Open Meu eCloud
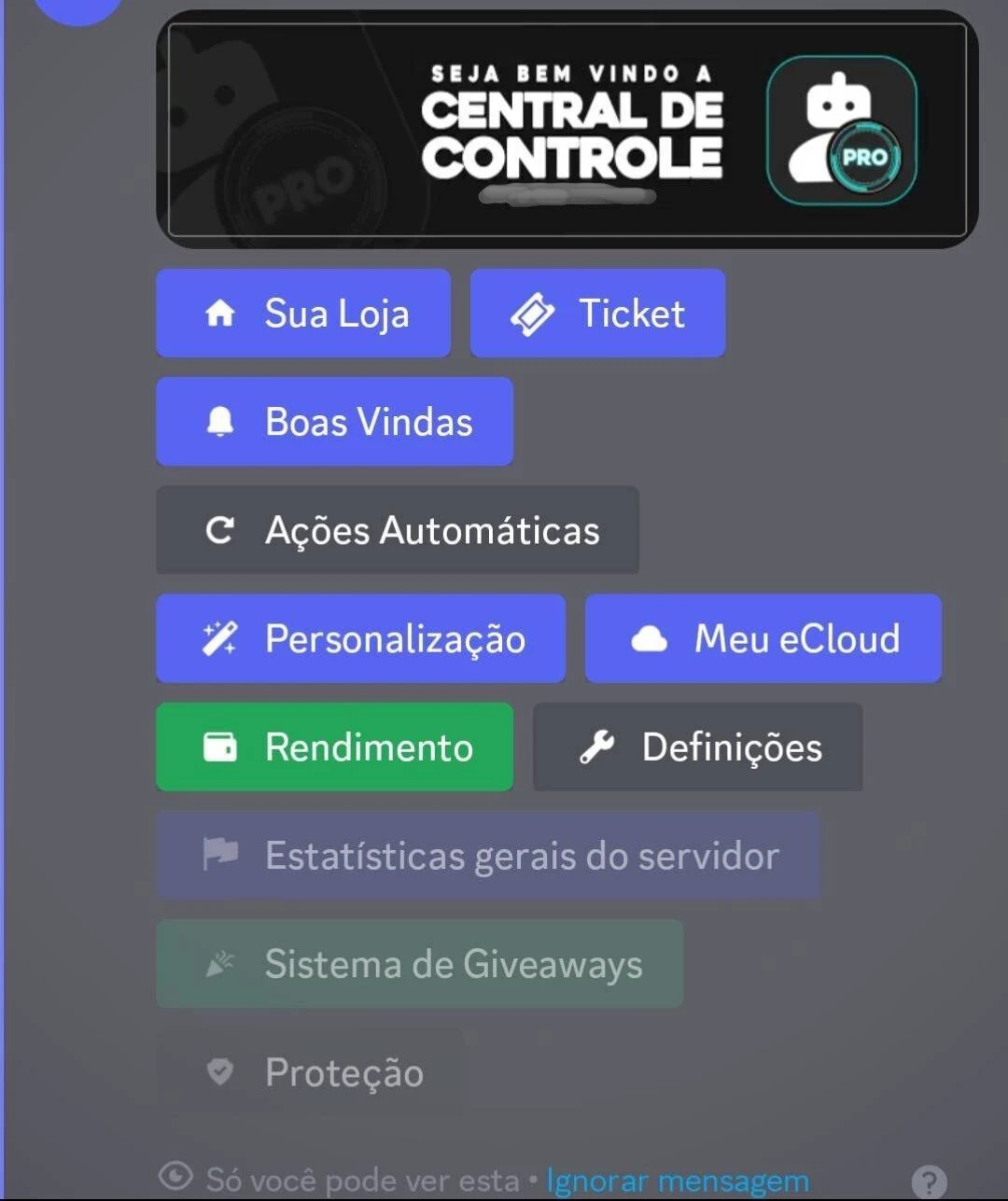 pyautogui.click(x=763, y=639)
